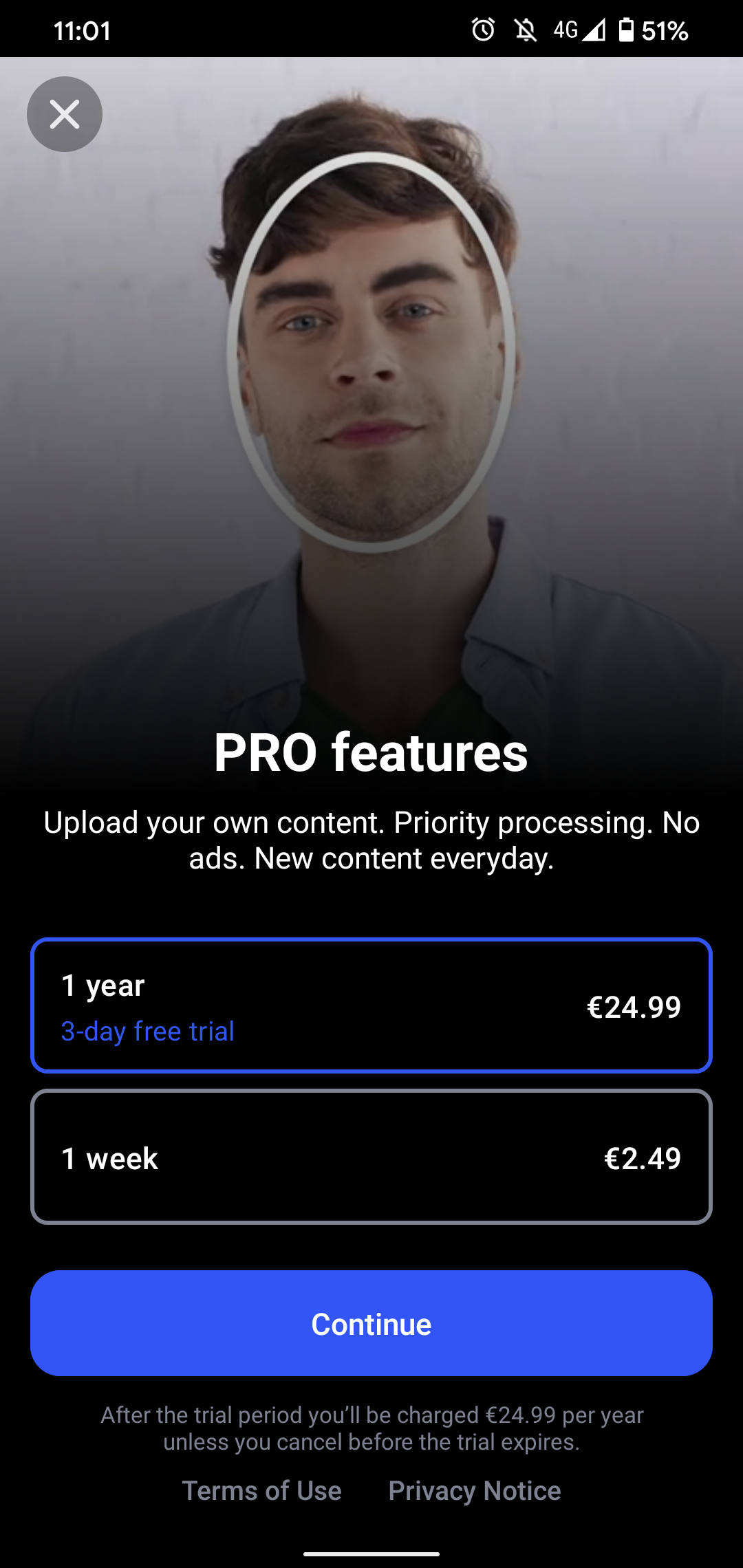Click the battery icon showing 51%

pos(628,30)
